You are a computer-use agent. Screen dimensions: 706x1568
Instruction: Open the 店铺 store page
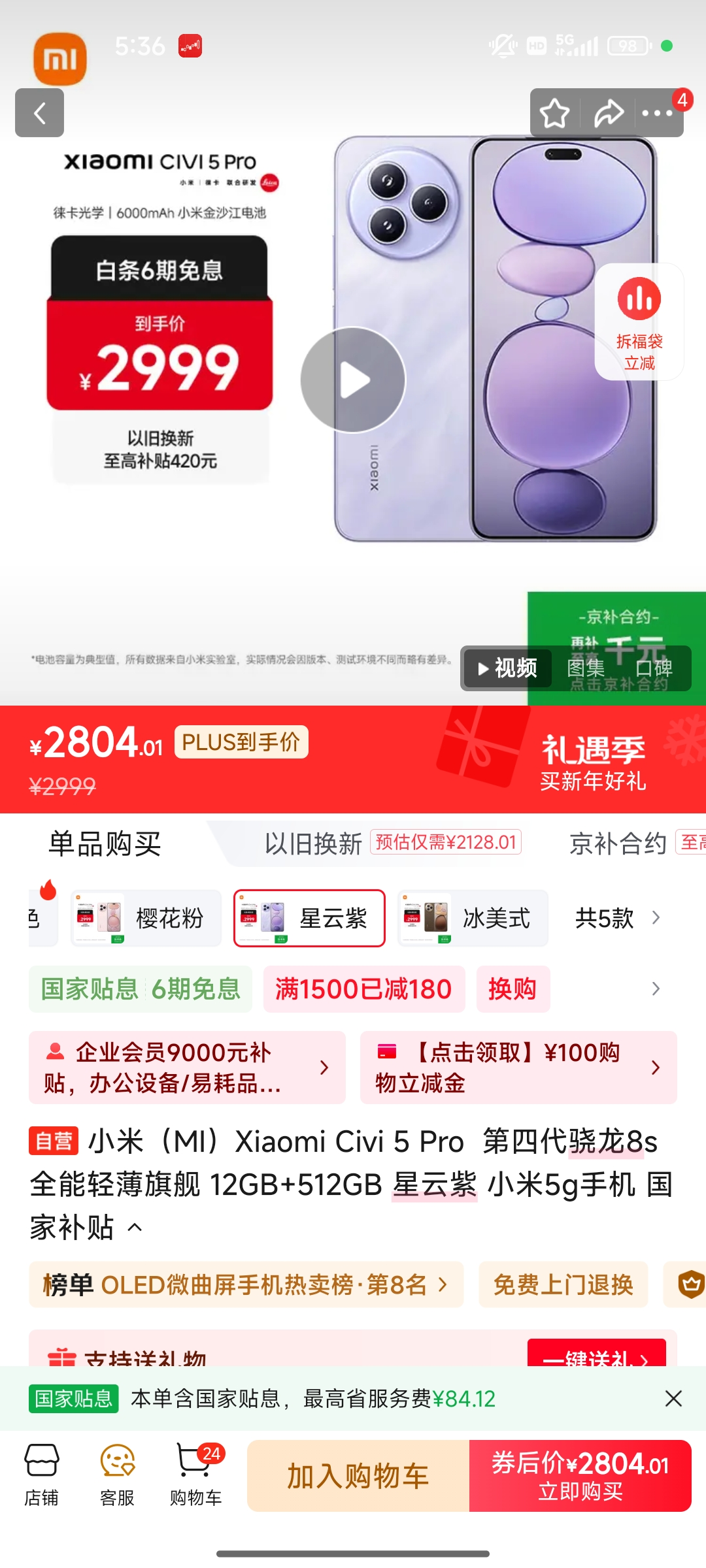pyautogui.click(x=42, y=1475)
